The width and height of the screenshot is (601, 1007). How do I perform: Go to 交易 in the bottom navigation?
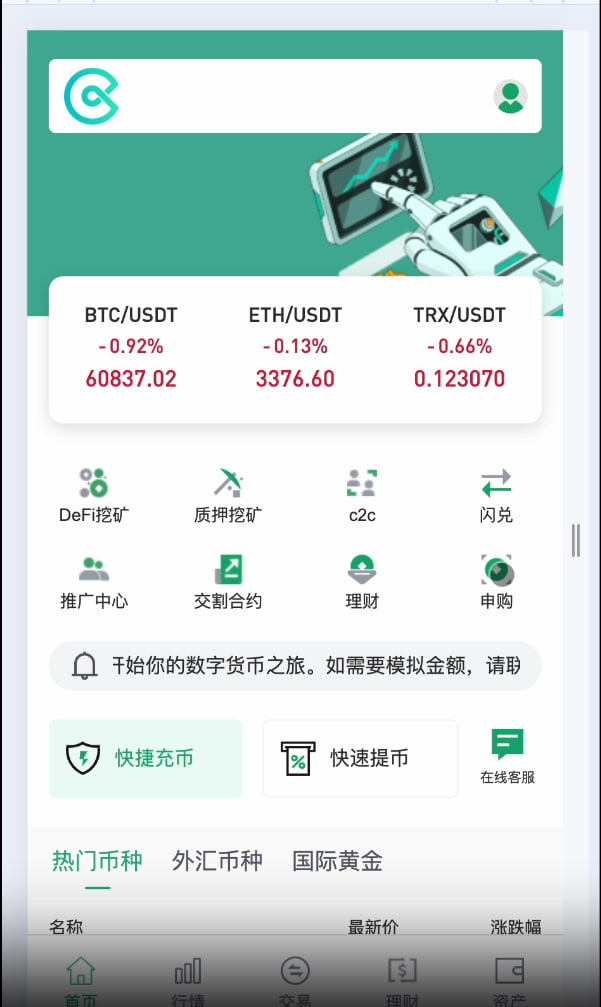tap(294, 982)
